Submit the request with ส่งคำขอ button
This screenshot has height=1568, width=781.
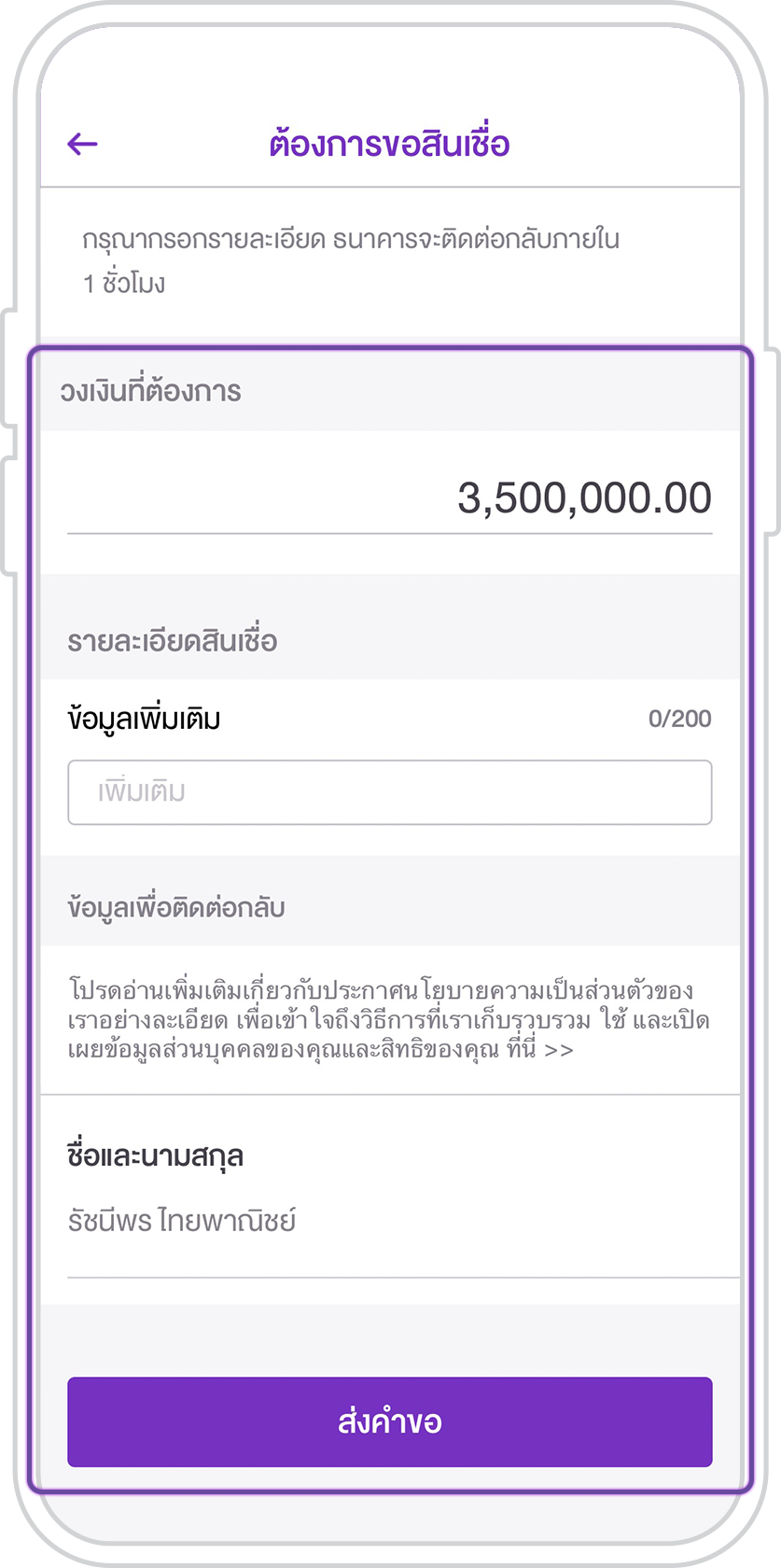tap(390, 1421)
